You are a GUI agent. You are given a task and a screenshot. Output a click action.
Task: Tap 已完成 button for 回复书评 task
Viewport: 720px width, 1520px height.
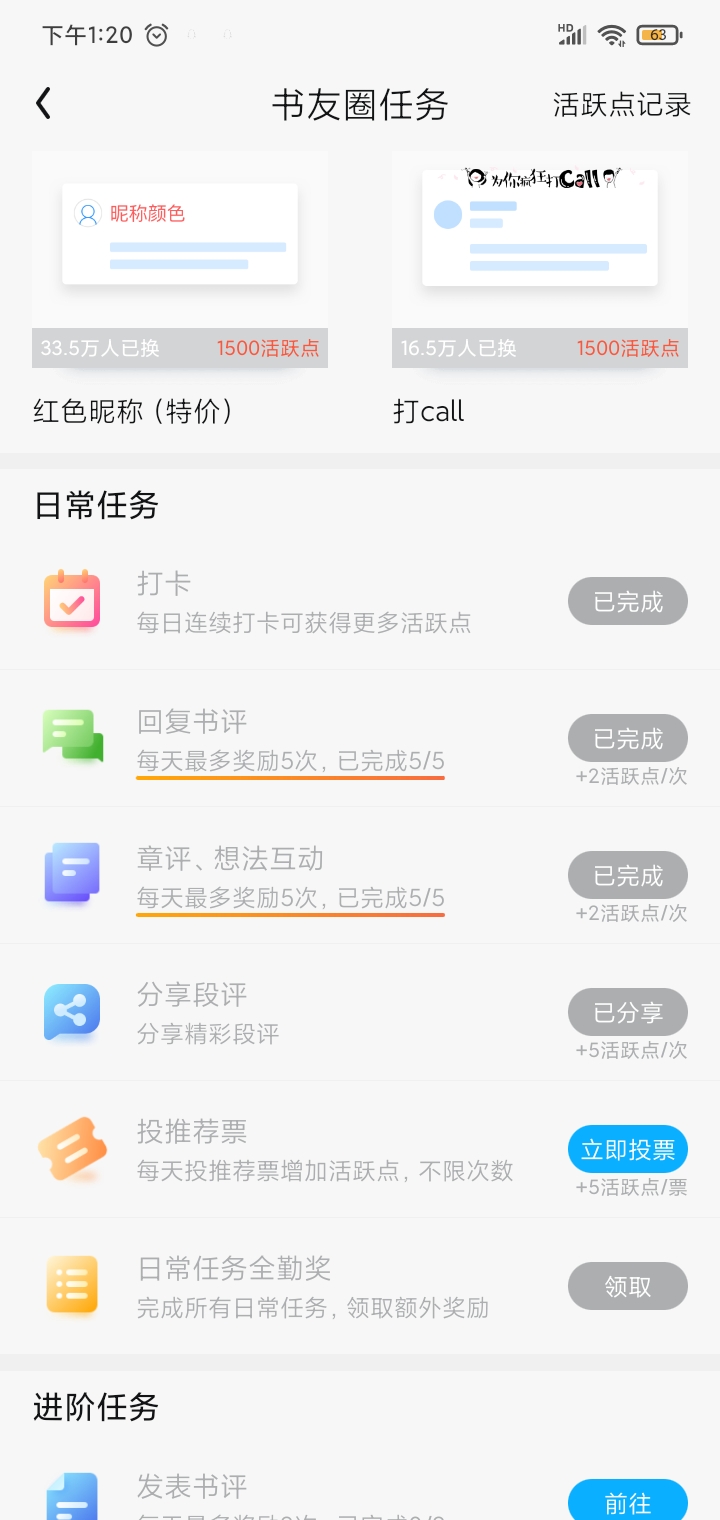pyautogui.click(x=628, y=739)
